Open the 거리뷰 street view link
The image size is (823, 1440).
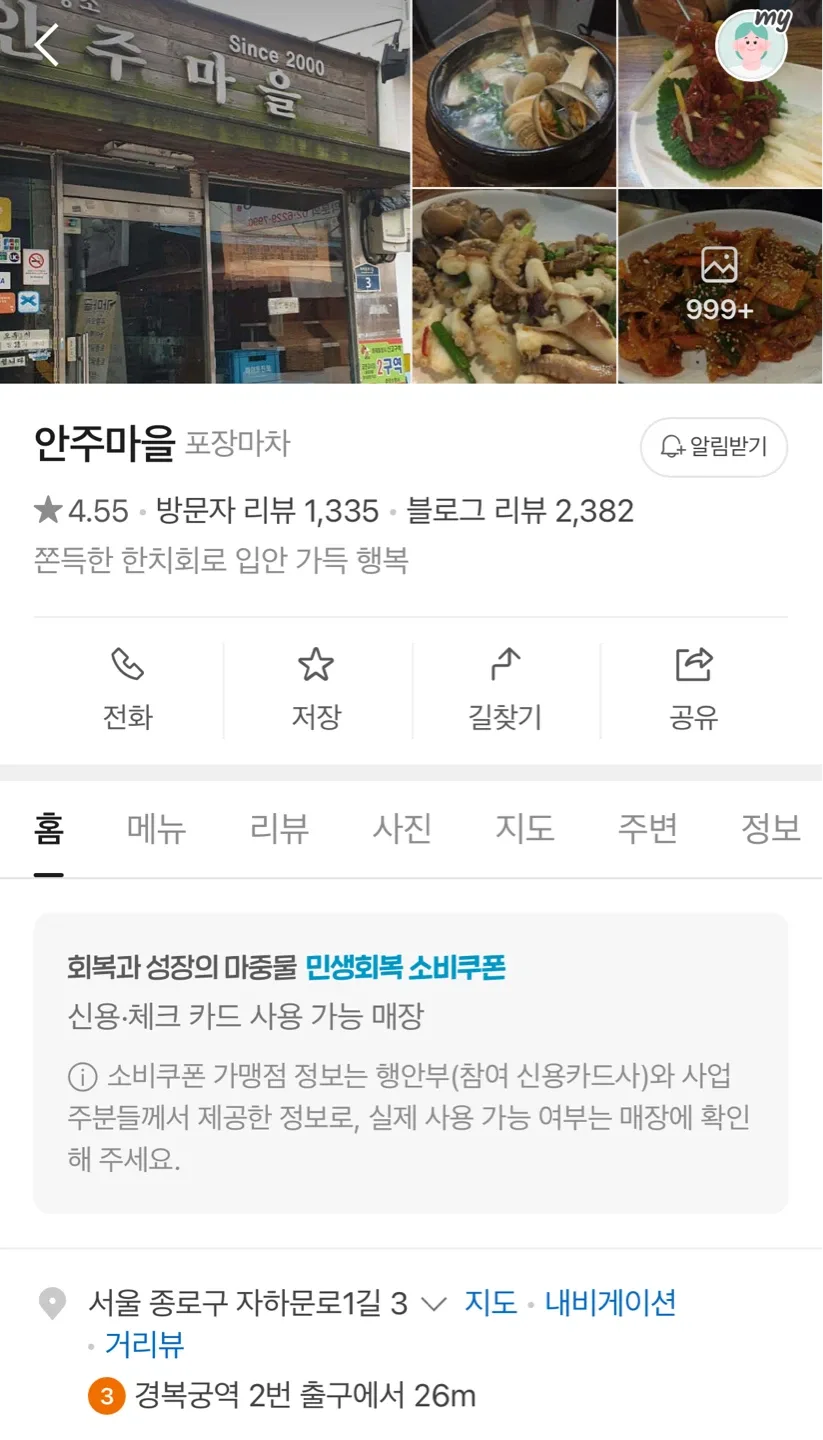[x=145, y=1345]
